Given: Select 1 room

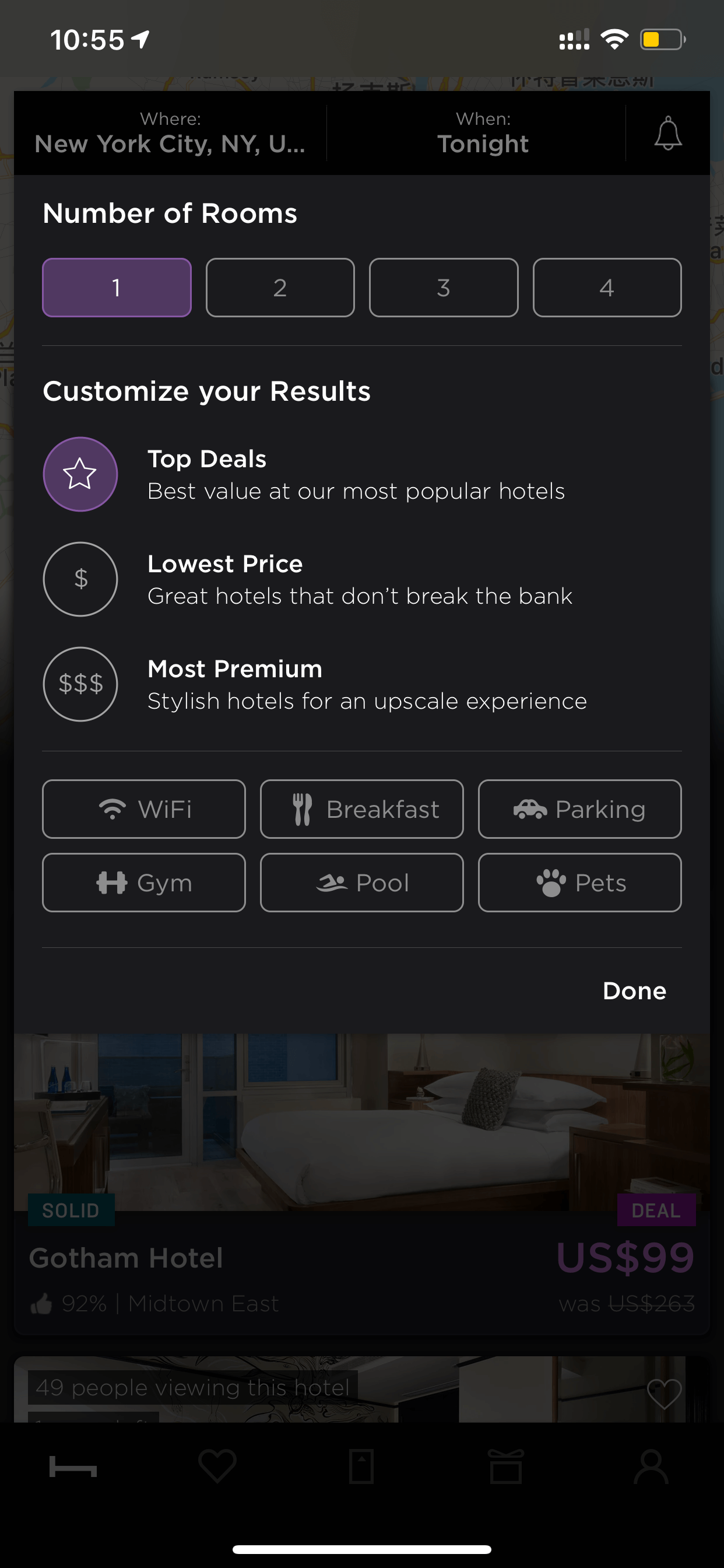Looking at the screenshot, I should (117, 288).
